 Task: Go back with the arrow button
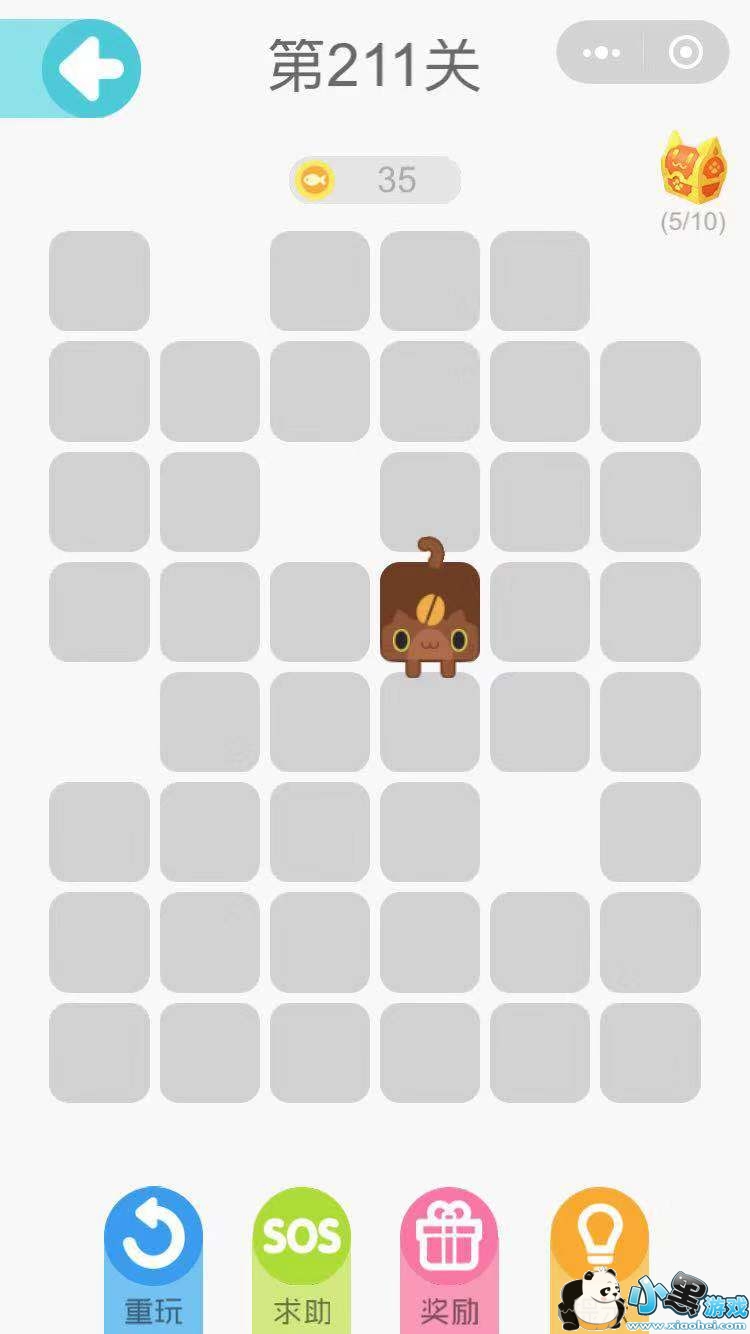pos(91,68)
